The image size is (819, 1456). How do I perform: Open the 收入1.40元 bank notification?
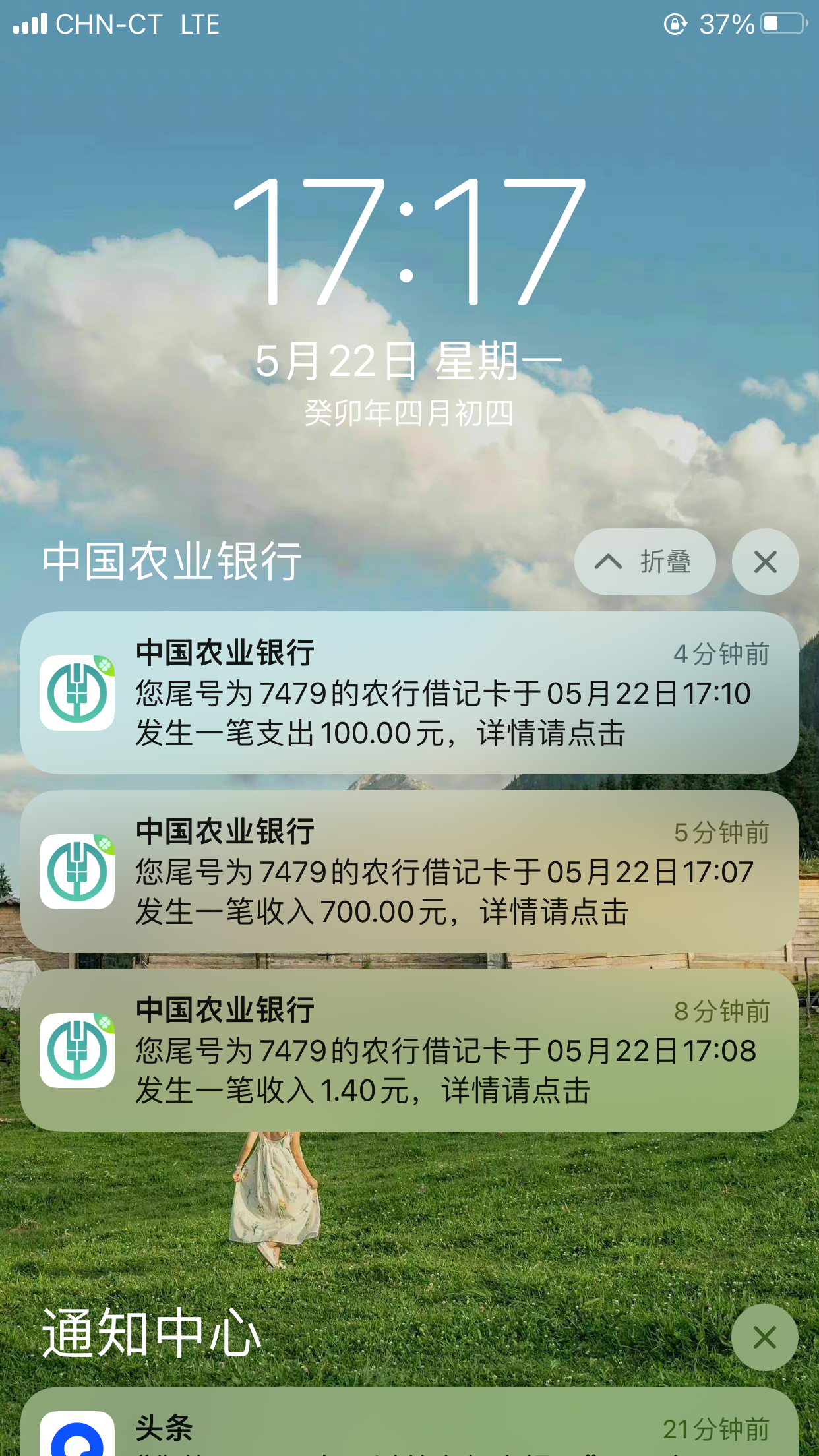(409, 1050)
